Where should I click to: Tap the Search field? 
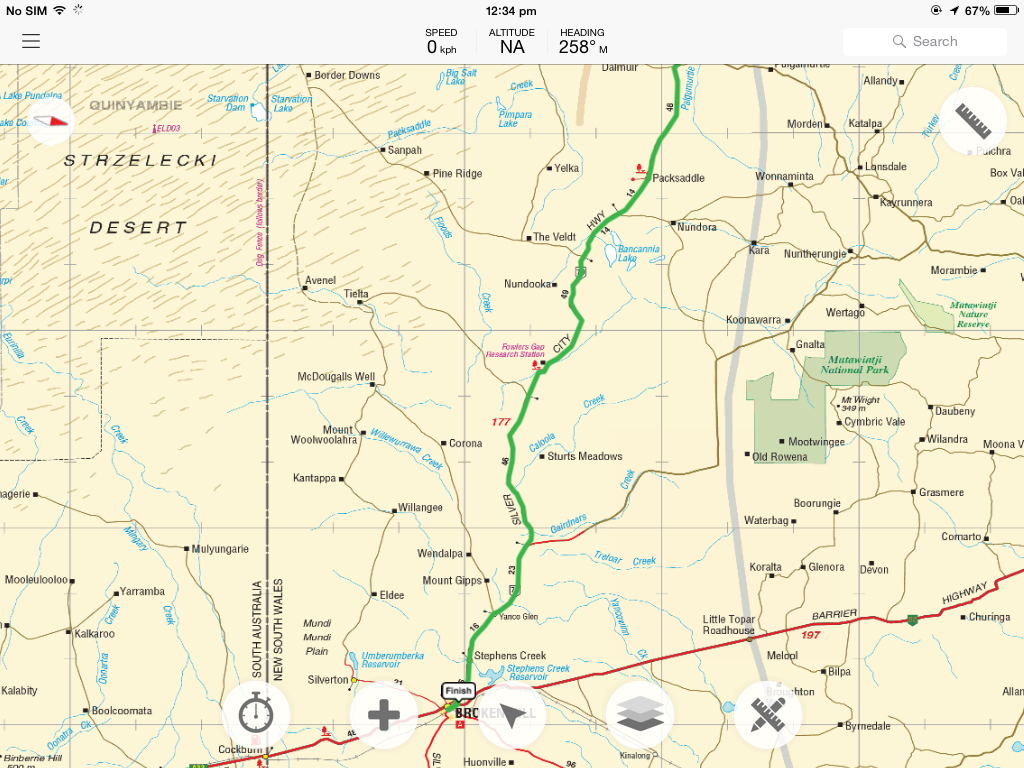(924, 42)
